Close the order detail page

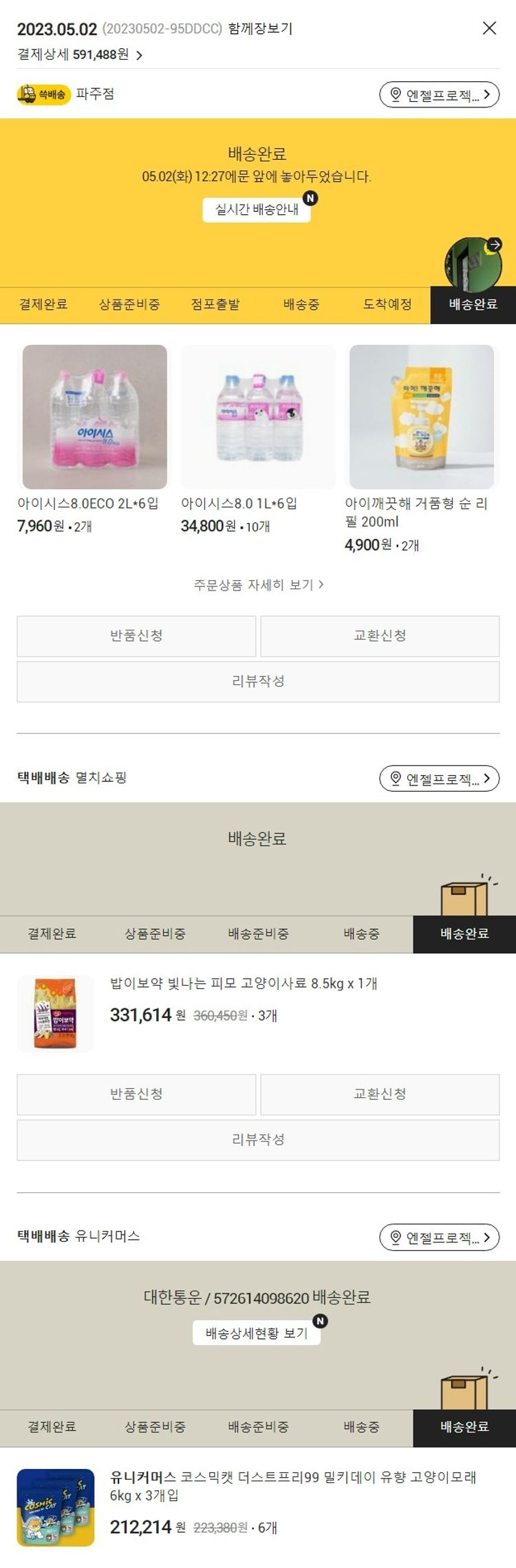[489, 28]
